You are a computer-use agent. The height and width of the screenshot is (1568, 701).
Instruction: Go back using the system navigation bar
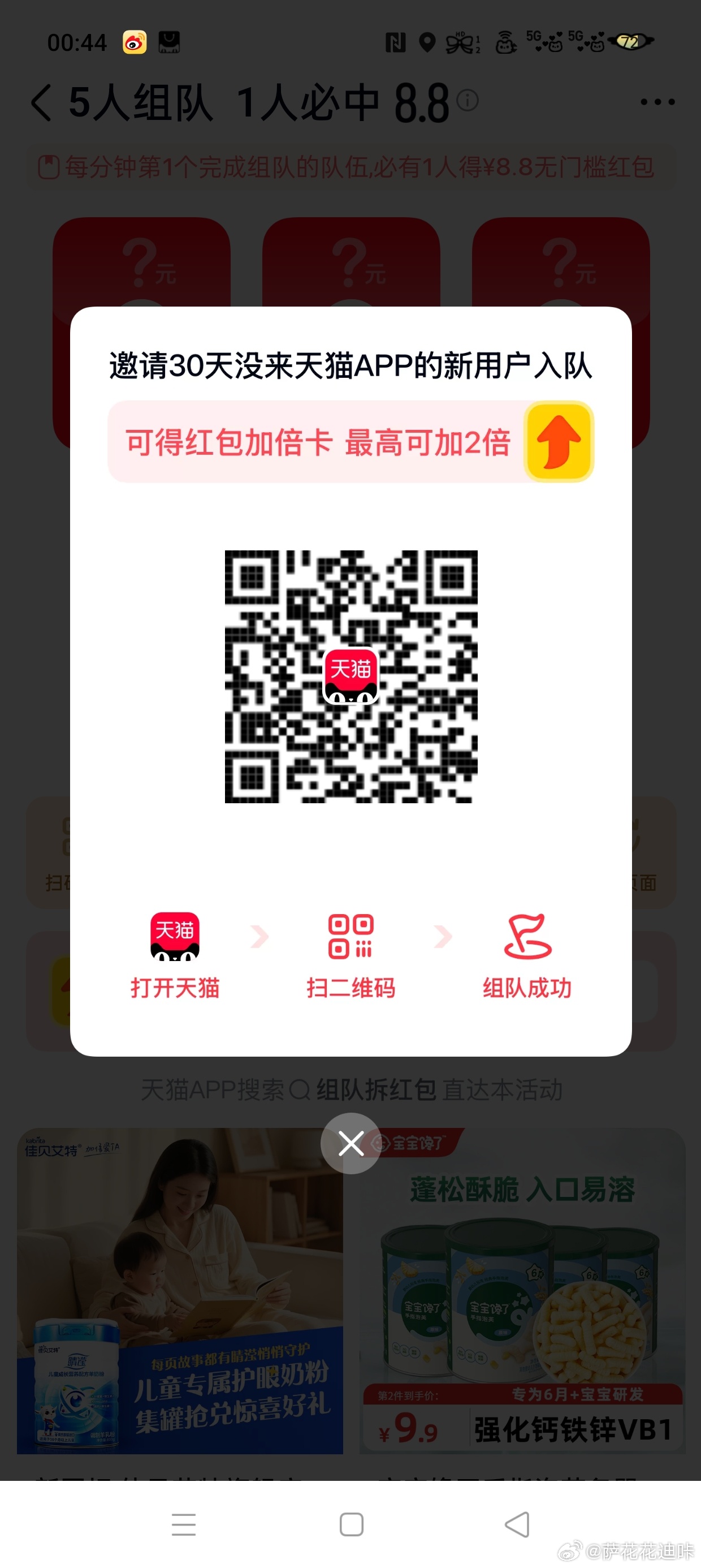click(517, 1524)
